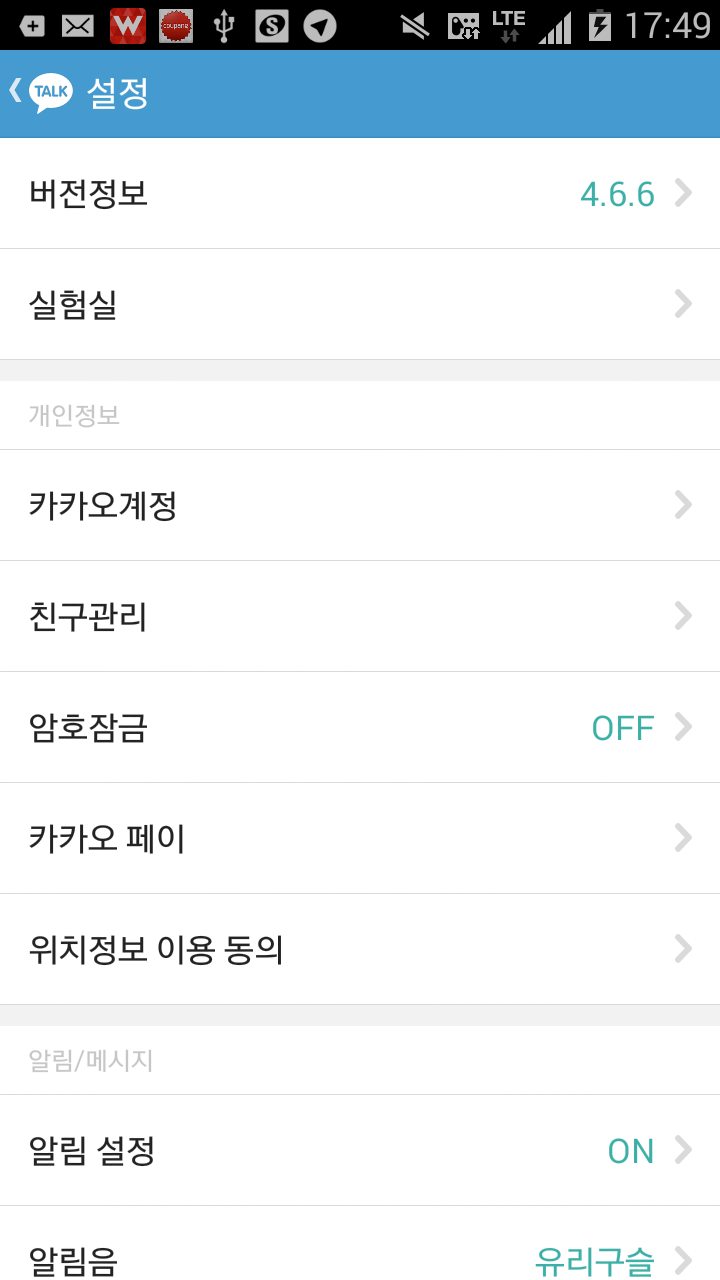Image resolution: width=720 pixels, height=1280 pixels.
Task: Open 알림 설정 notification settings
Action: 360,1150
